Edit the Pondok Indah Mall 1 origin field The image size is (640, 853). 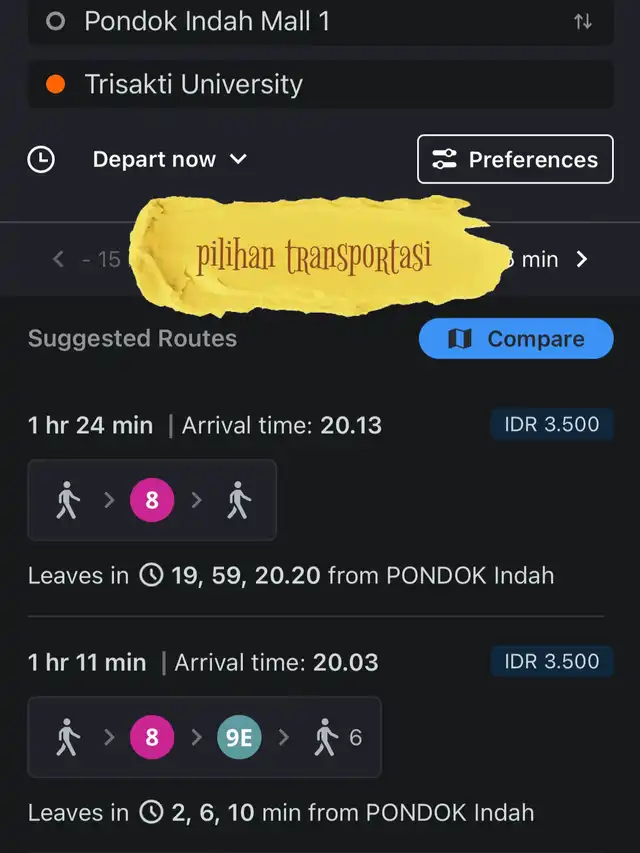300,21
